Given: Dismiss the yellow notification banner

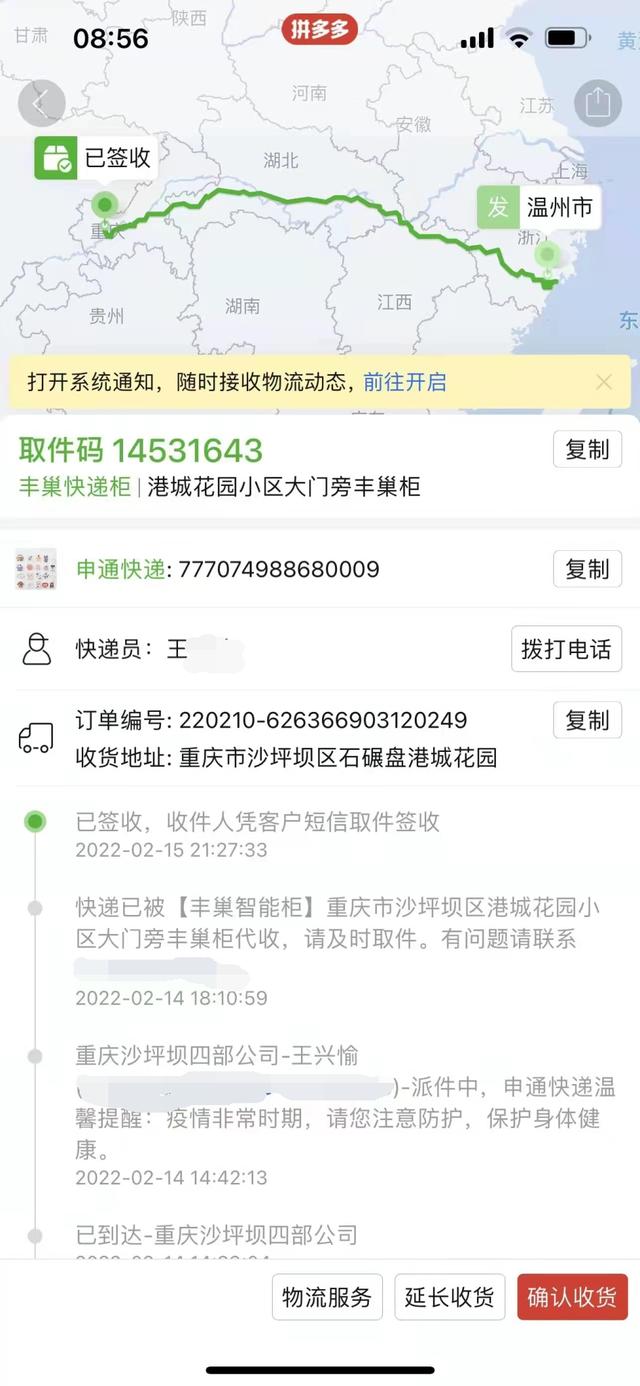Looking at the screenshot, I should point(604,381).
